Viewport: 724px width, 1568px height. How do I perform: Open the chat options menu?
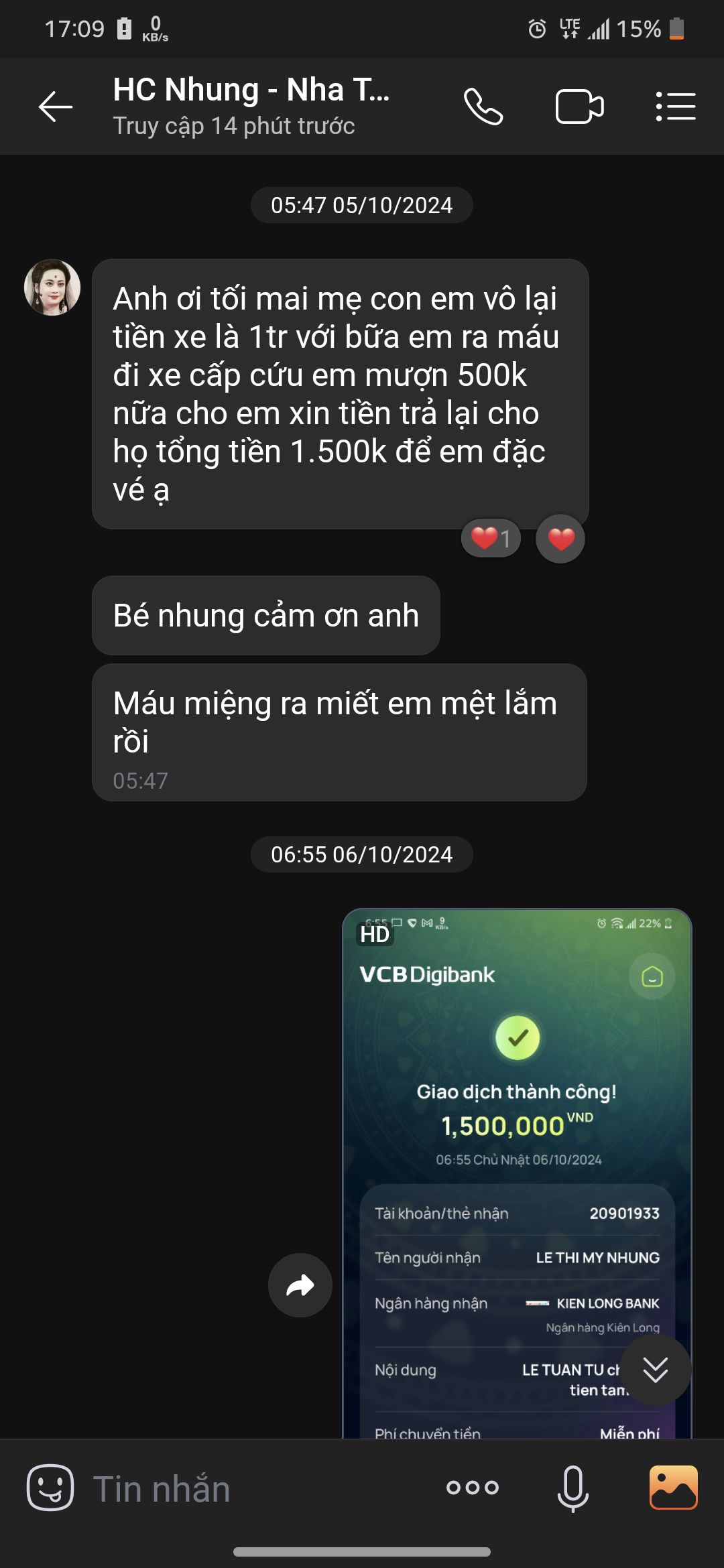click(675, 107)
